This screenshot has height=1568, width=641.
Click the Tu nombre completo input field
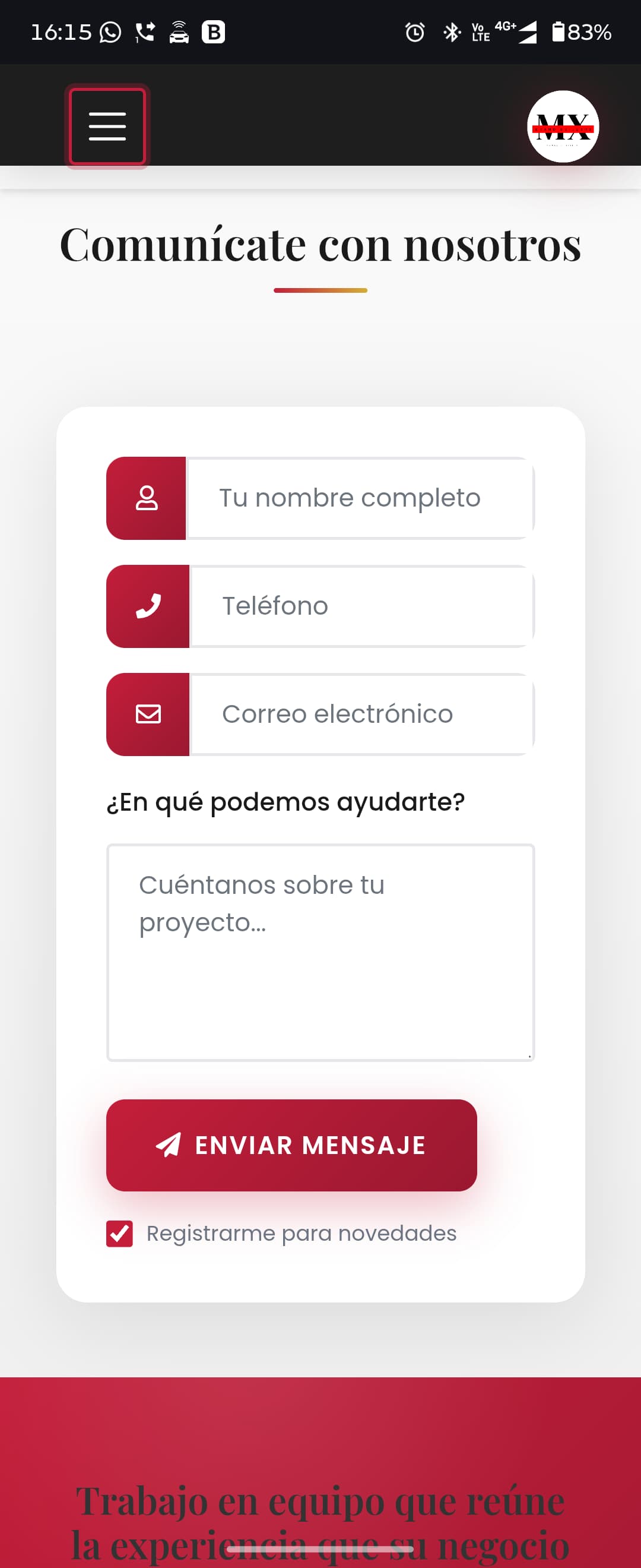click(x=361, y=497)
